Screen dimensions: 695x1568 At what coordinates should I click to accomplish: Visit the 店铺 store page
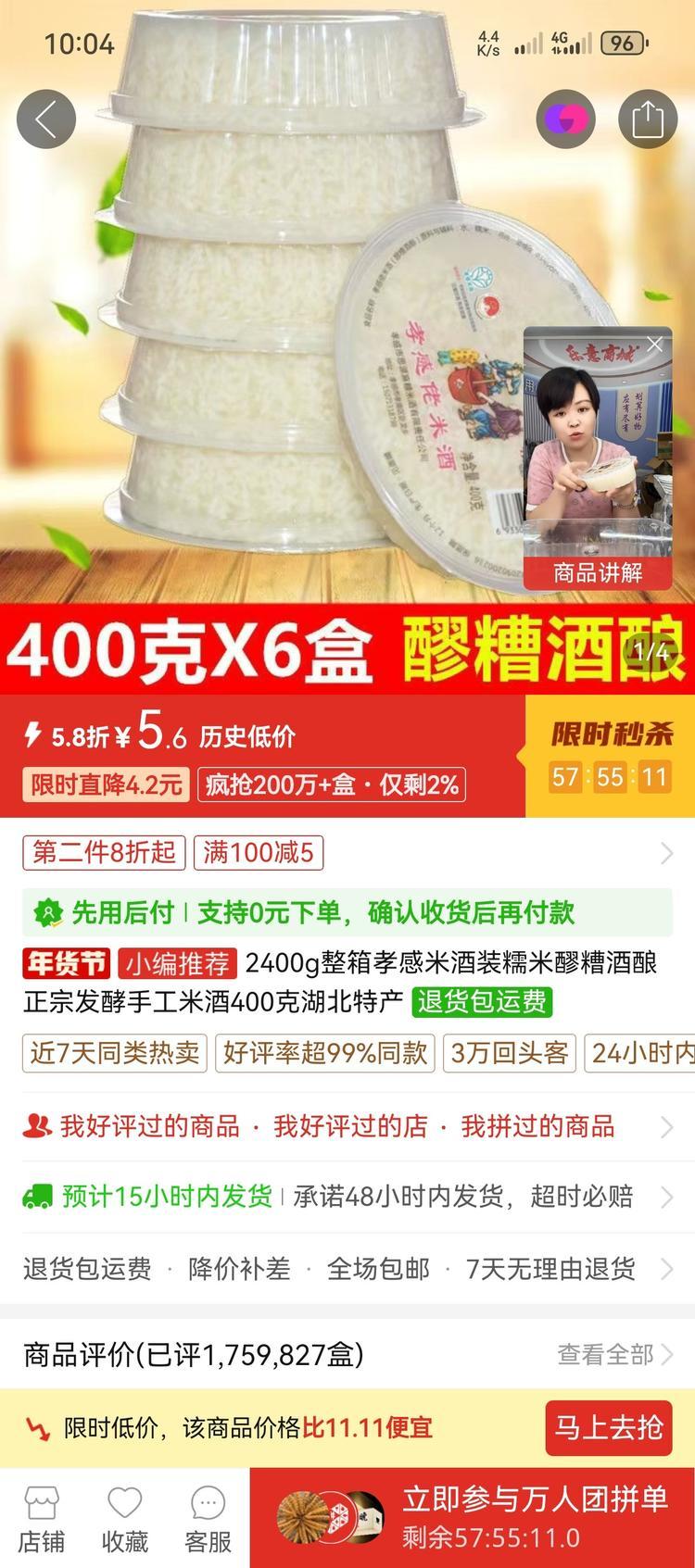(42, 1519)
